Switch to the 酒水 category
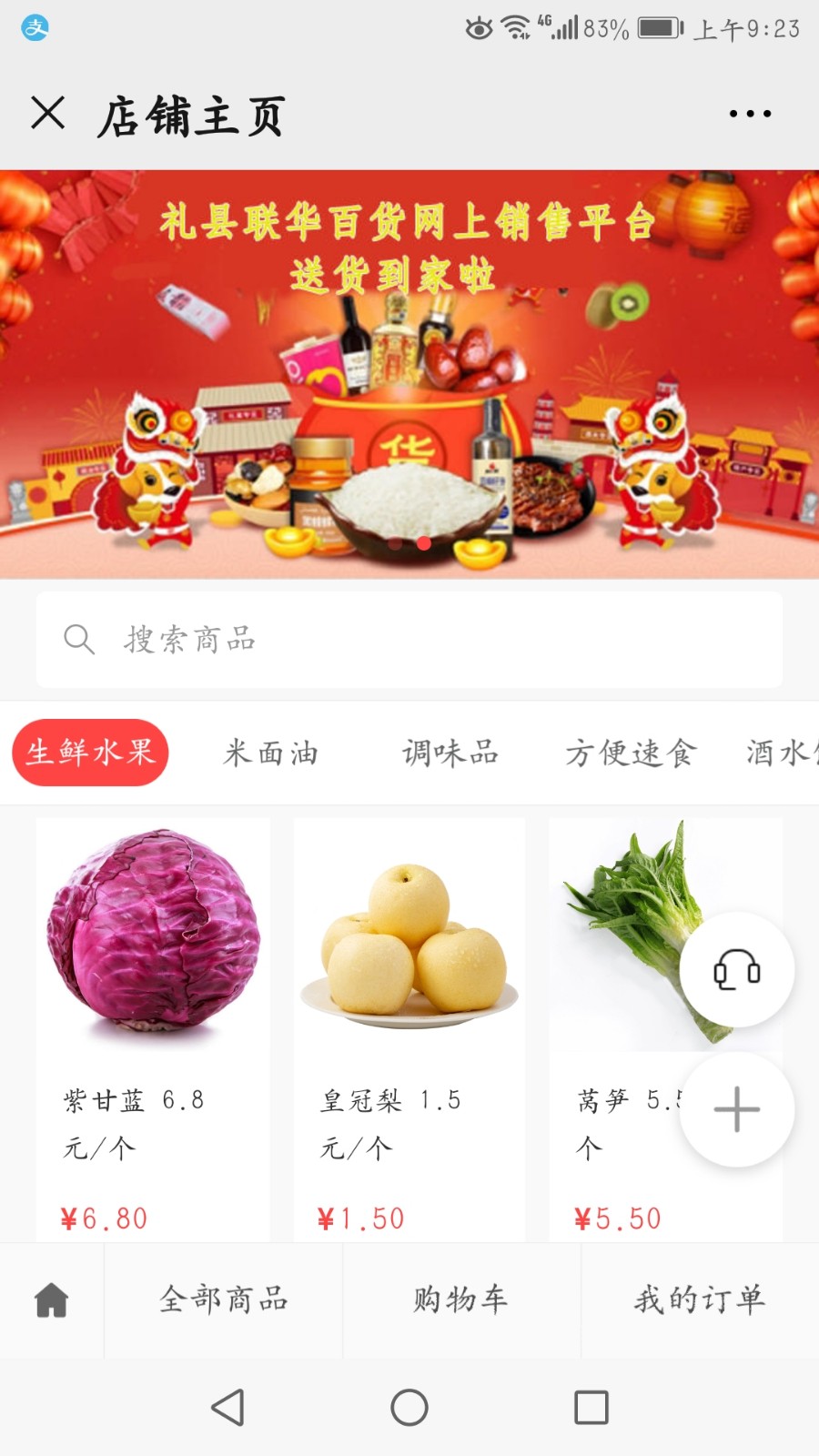This screenshot has height=1456, width=819. tap(781, 753)
